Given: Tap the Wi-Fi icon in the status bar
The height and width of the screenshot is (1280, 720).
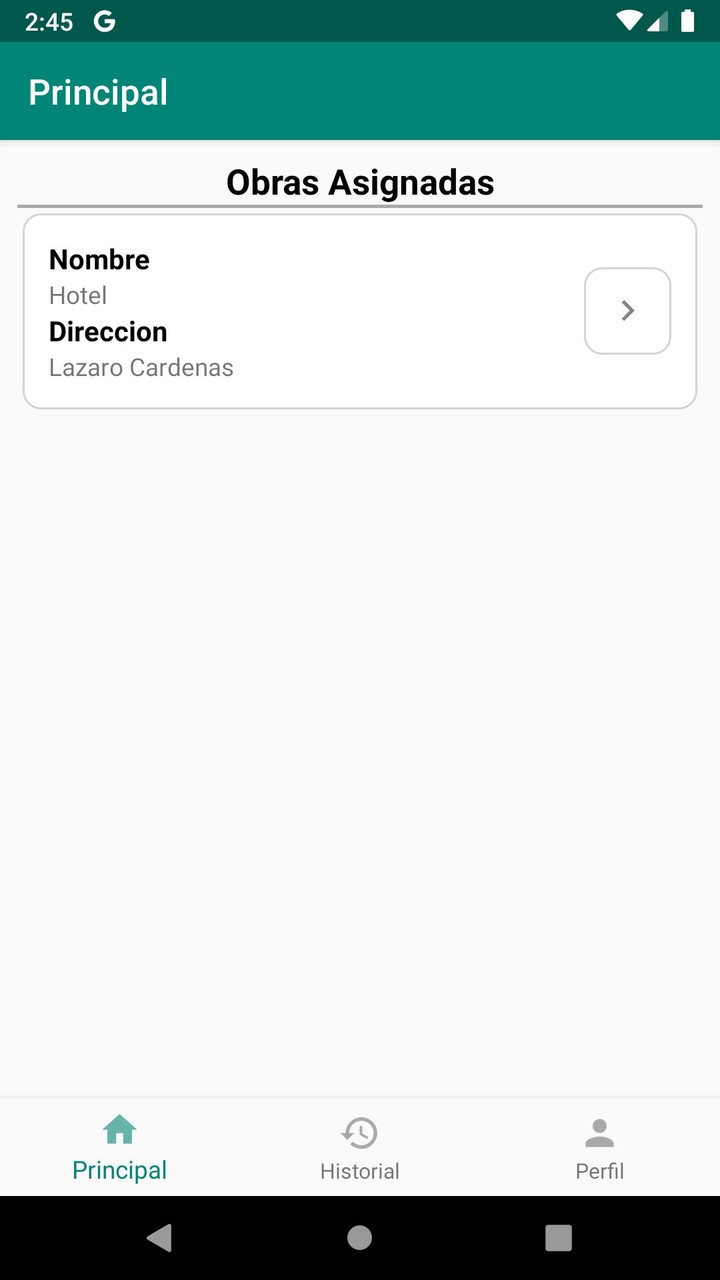Looking at the screenshot, I should click(x=629, y=21).
